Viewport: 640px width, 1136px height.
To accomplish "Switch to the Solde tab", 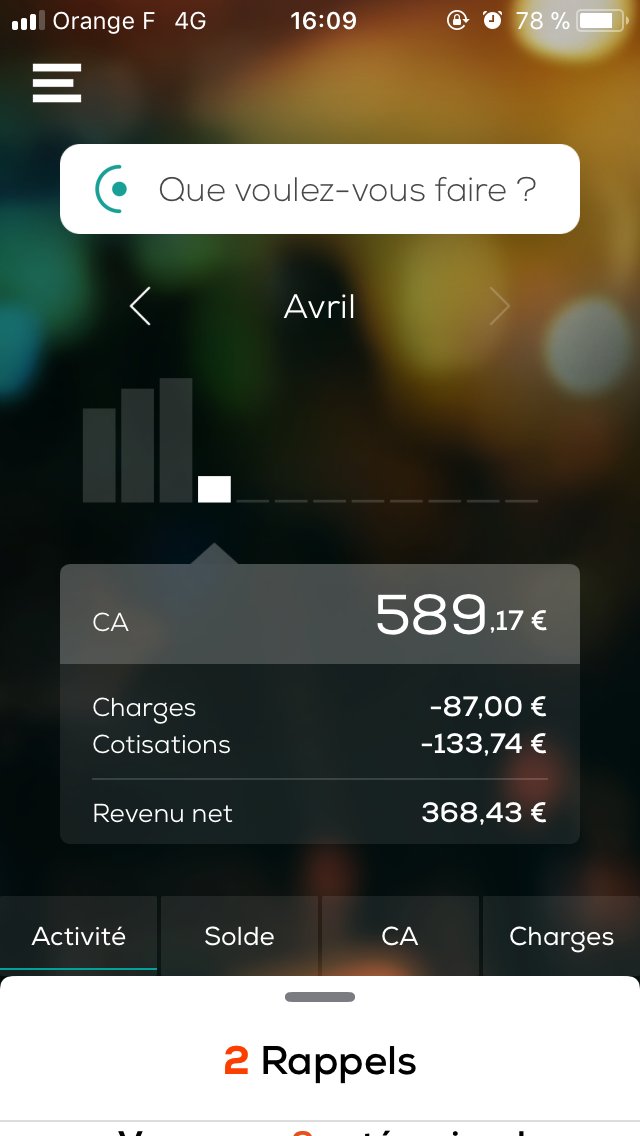I will (239, 936).
